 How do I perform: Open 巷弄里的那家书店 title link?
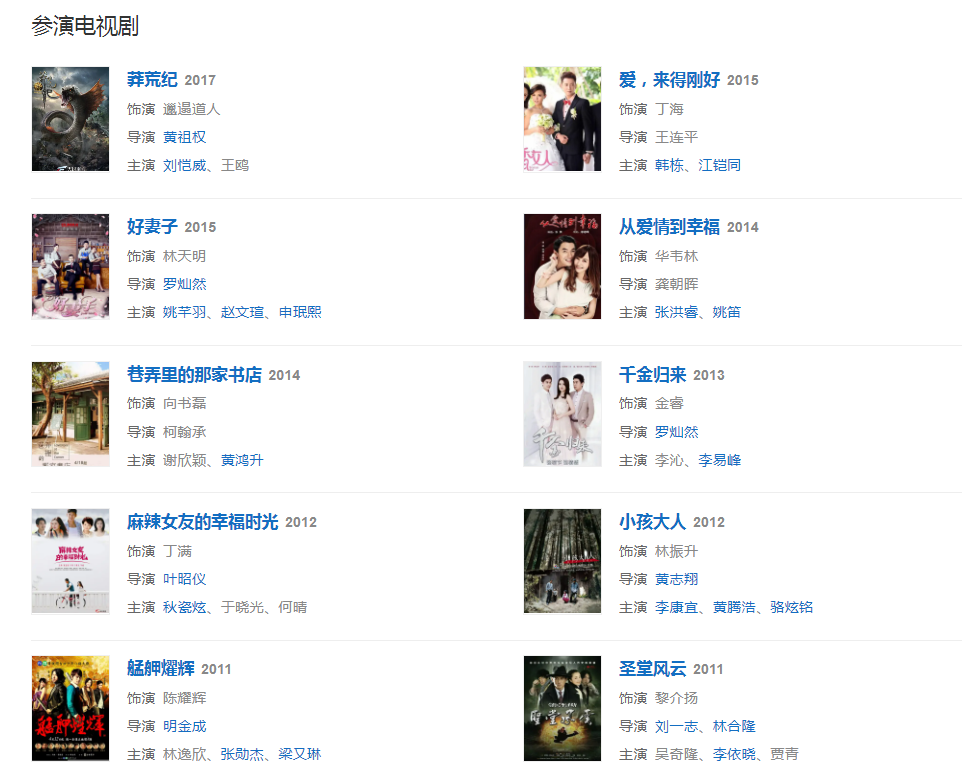coord(194,375)
